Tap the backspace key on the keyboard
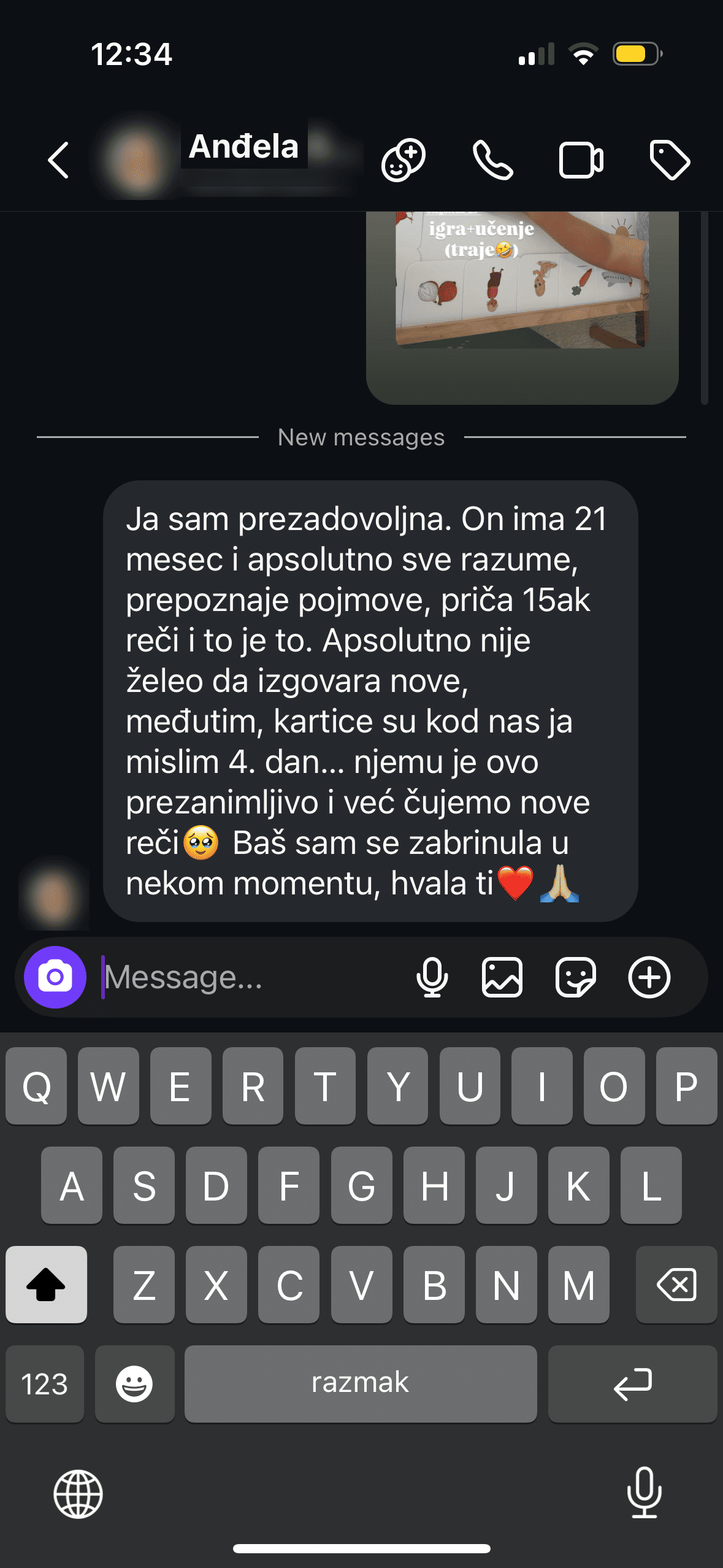 click(676, 1285)
